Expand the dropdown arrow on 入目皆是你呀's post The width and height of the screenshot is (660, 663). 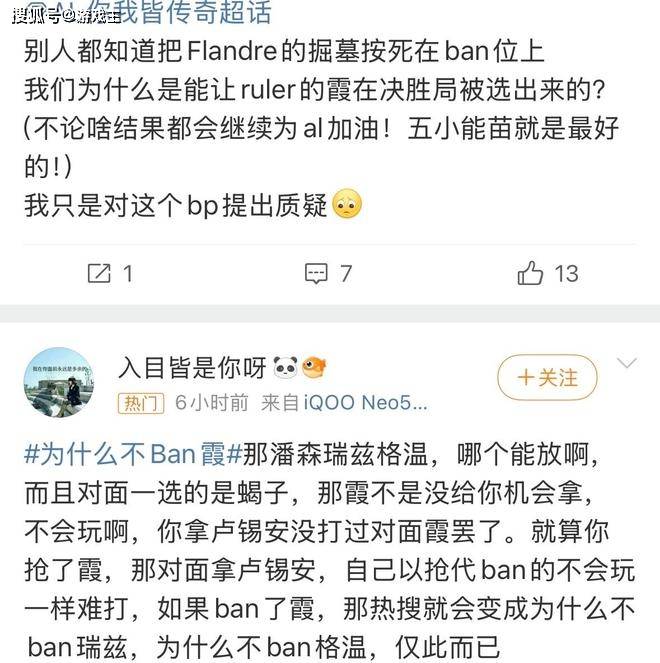(626, 363)
